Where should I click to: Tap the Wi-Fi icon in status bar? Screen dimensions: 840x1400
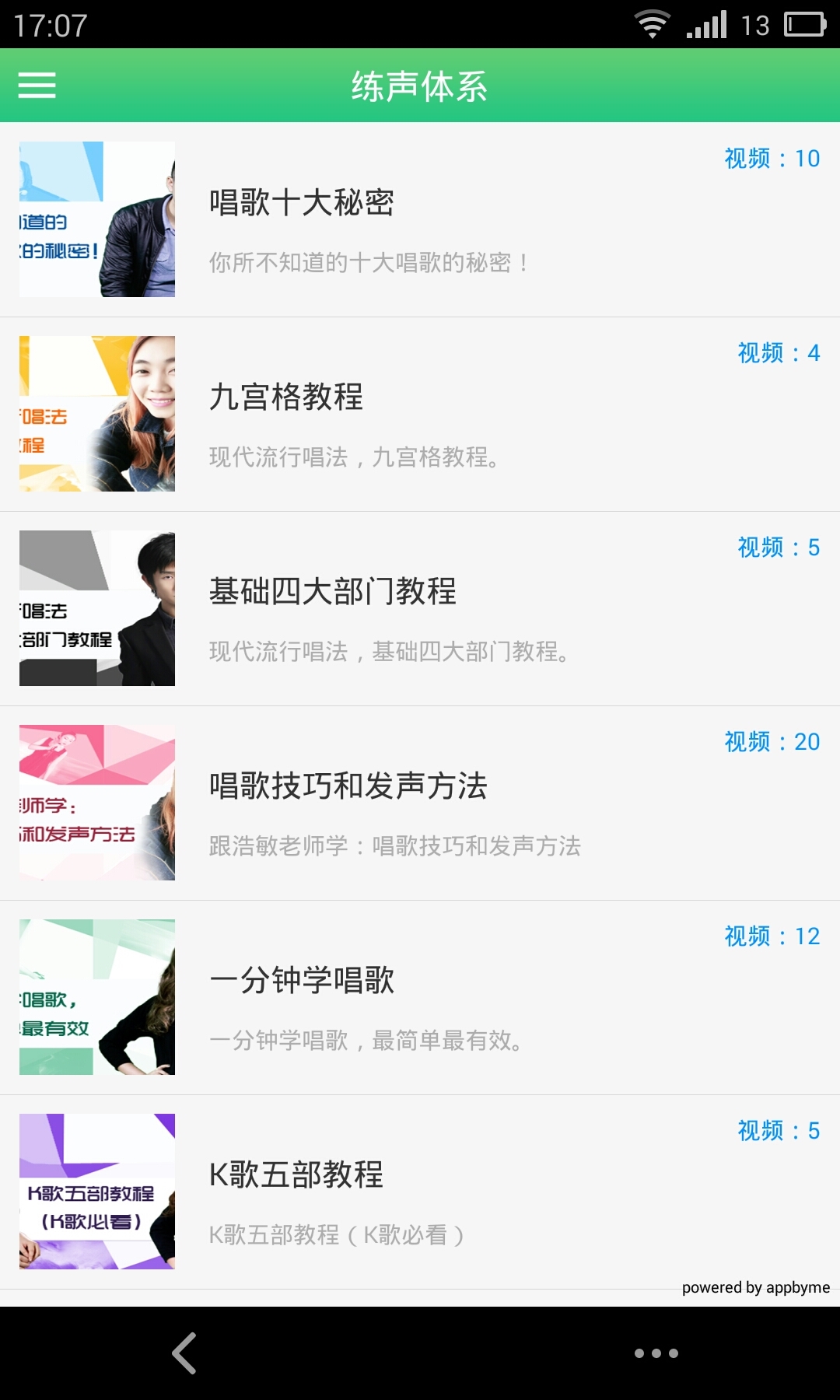[650, 23]
